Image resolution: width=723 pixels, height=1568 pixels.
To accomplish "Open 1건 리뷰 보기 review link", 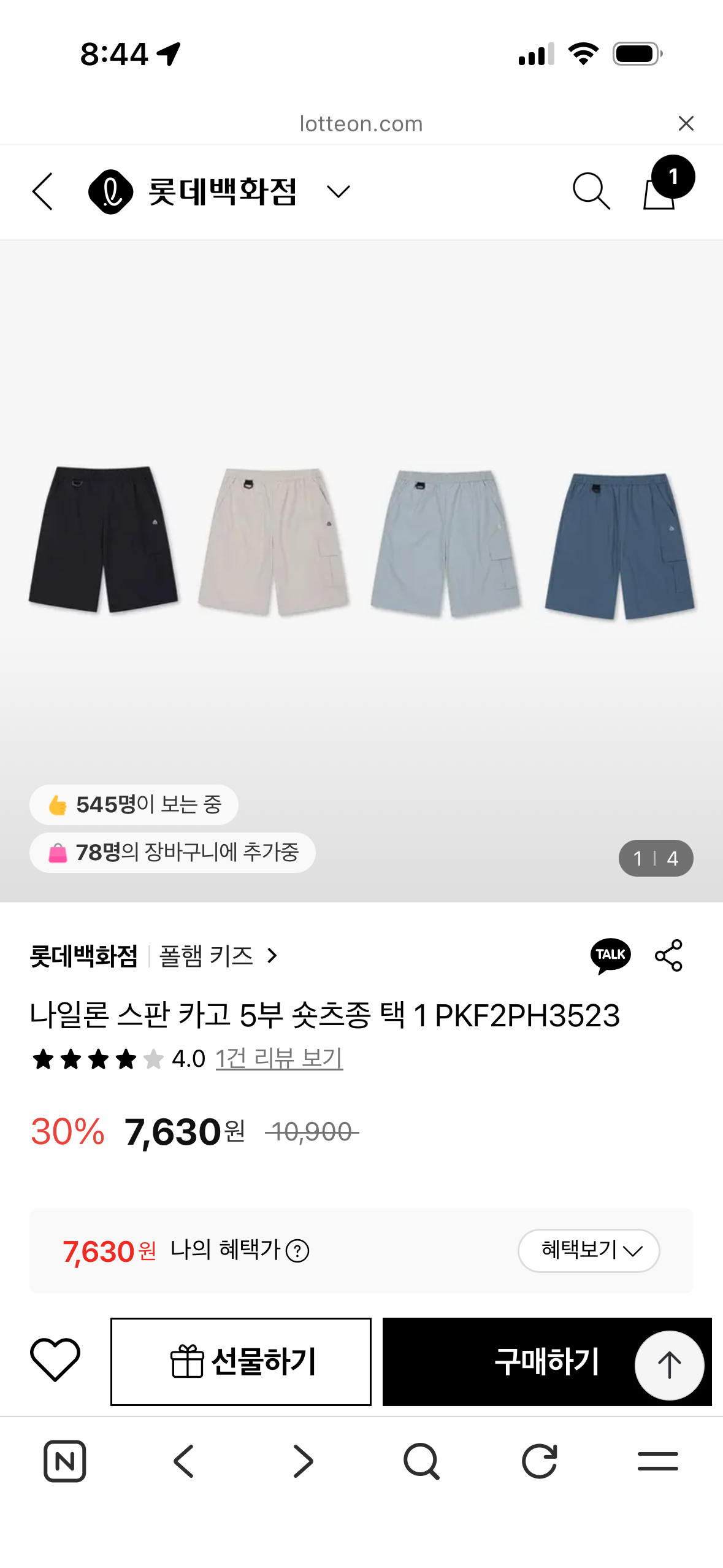I will tap(279, 1057).
